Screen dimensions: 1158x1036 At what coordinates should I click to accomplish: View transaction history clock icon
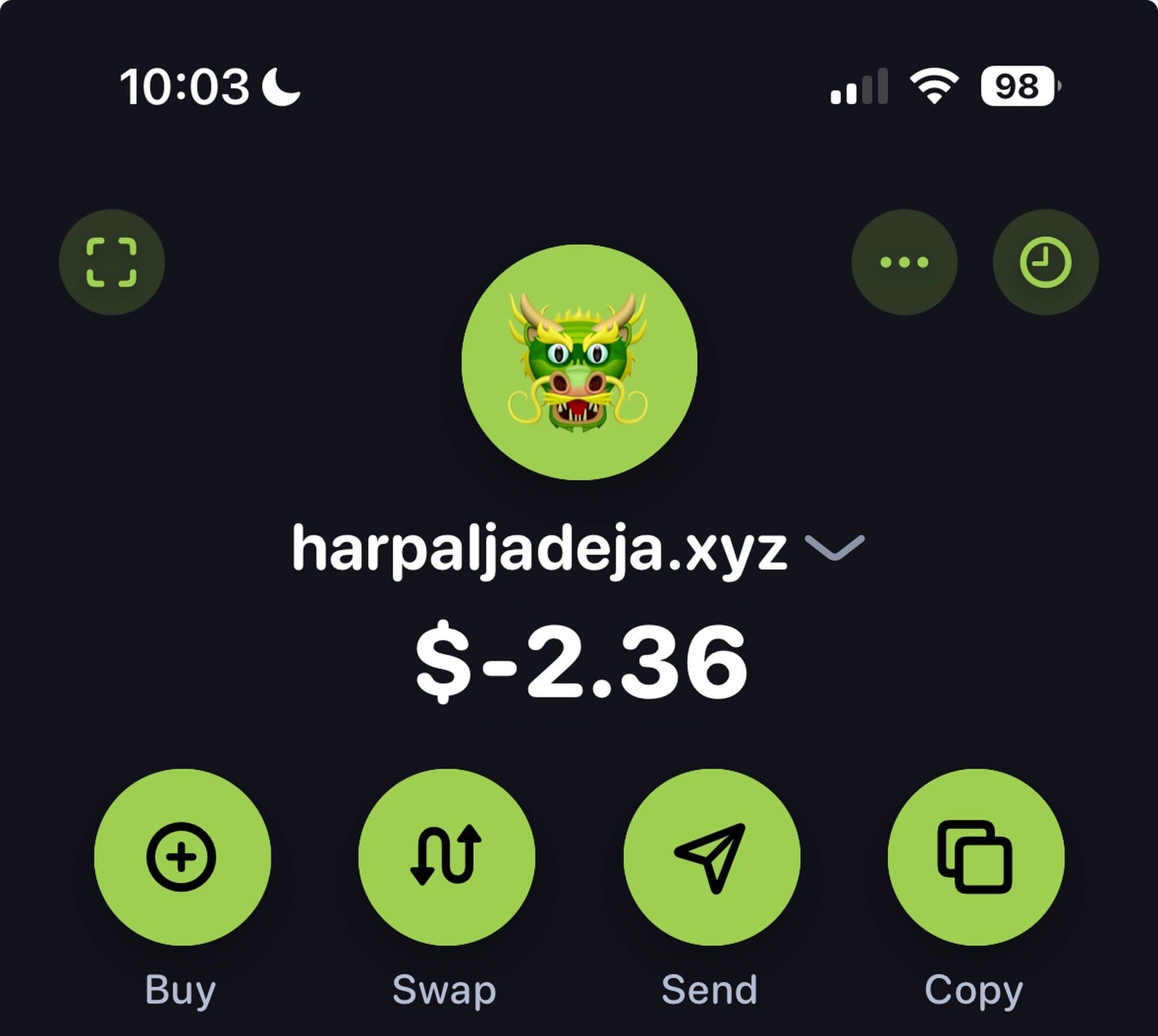pos(1045,262)
